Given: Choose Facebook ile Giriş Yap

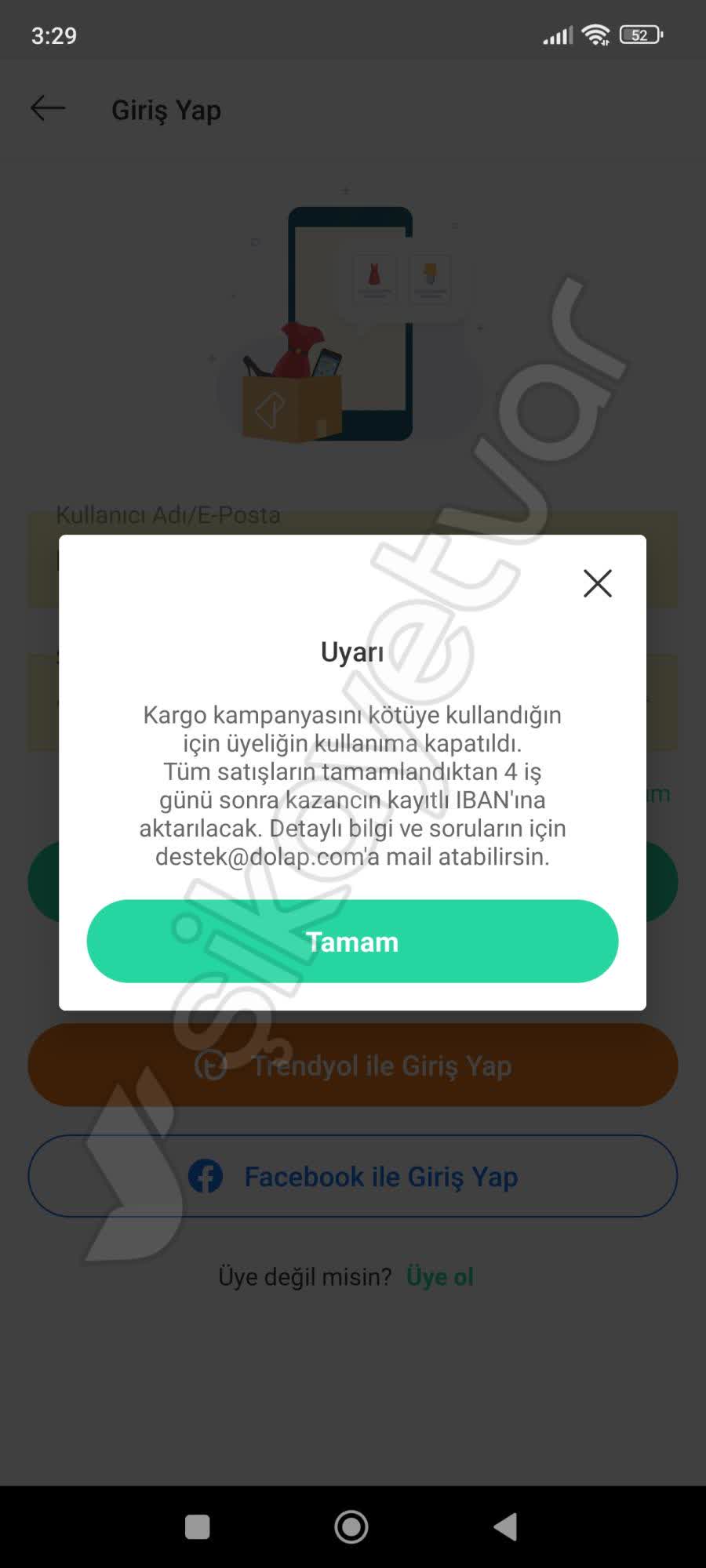Looking at the screenshot, I should [352, 1176].
